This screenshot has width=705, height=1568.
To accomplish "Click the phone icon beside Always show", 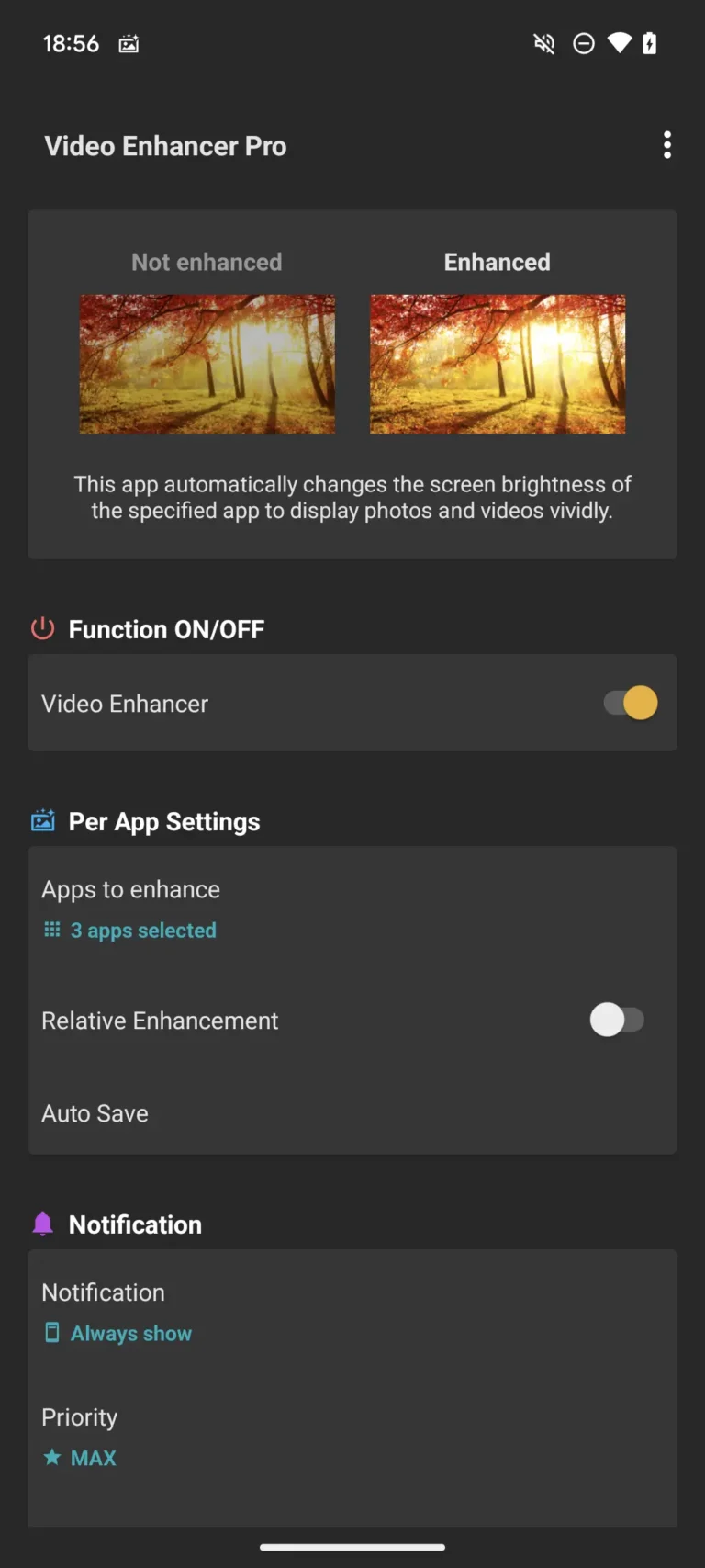I will 51,1332.
